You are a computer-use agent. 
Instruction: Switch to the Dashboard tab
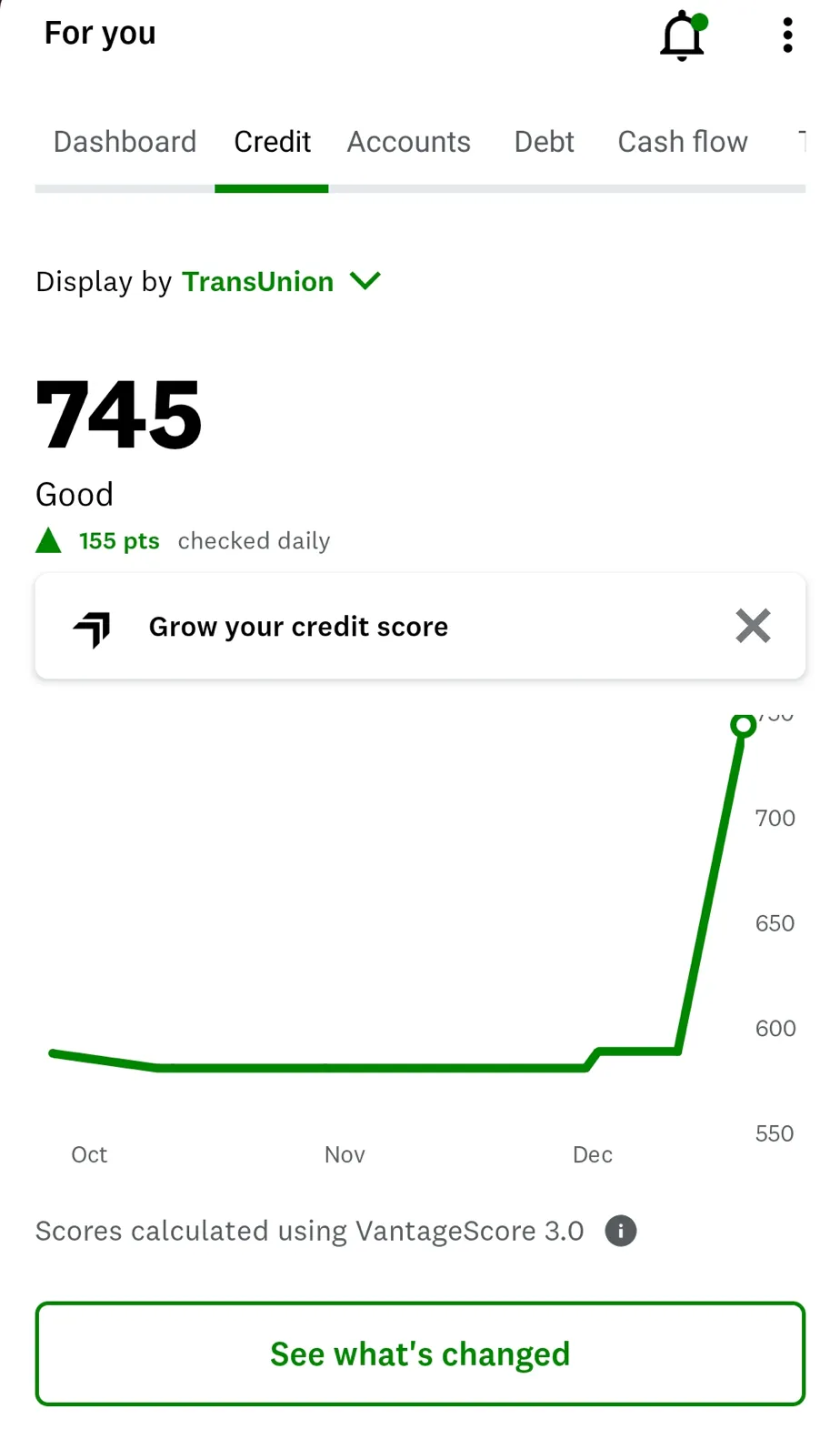coord(125,142)
